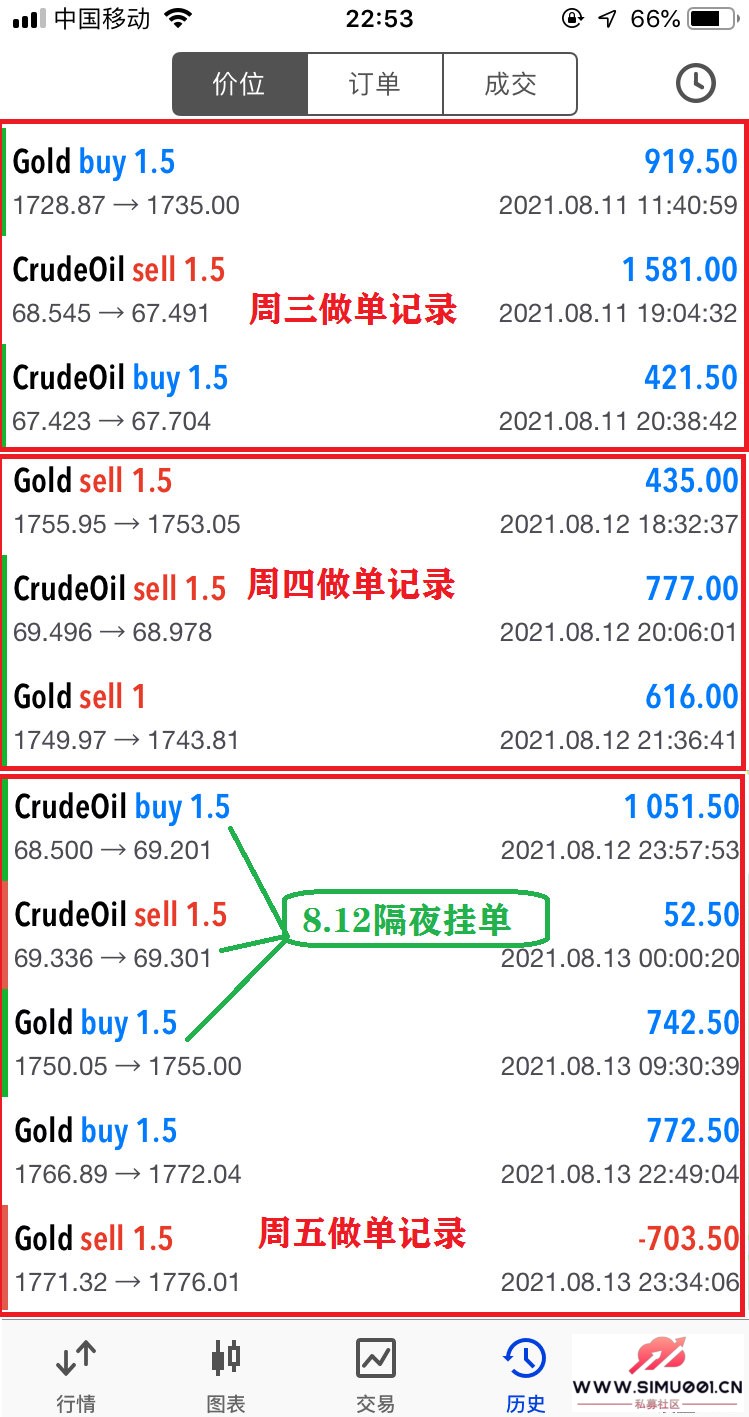
Task: Open the history period clock icon
Action: pos(696,84)
